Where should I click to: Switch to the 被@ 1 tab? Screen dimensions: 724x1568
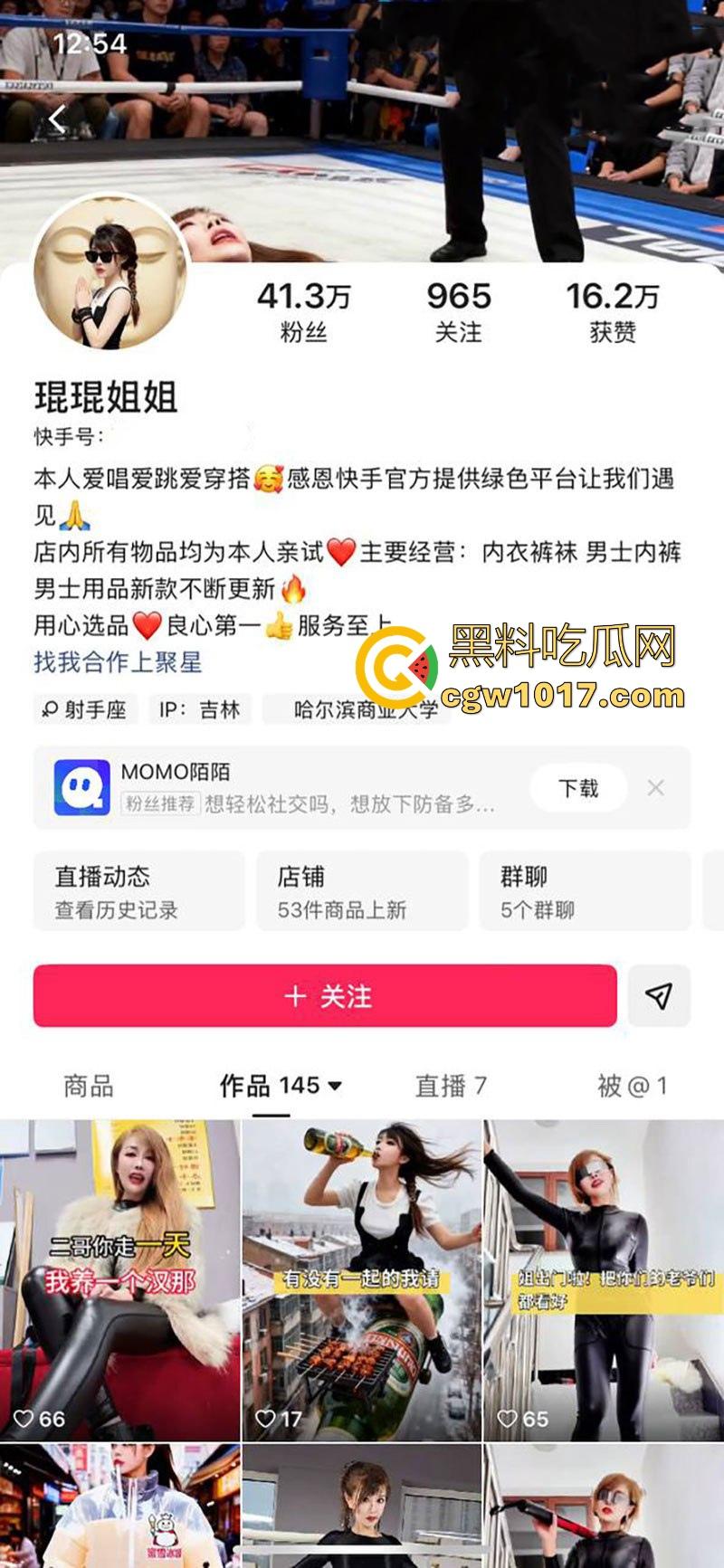click(x=632, y=1086)
